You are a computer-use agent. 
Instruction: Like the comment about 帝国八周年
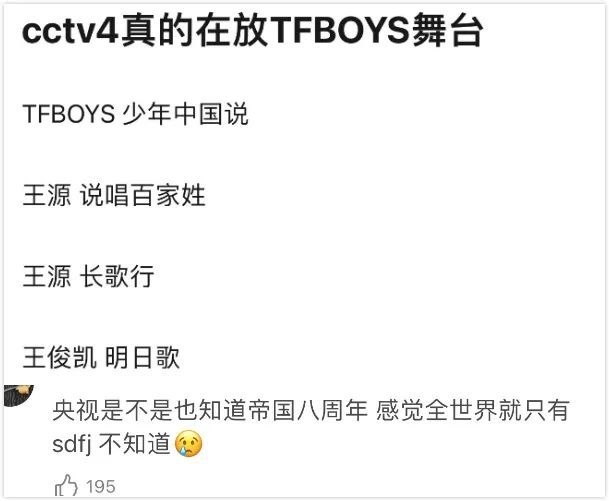66,486
